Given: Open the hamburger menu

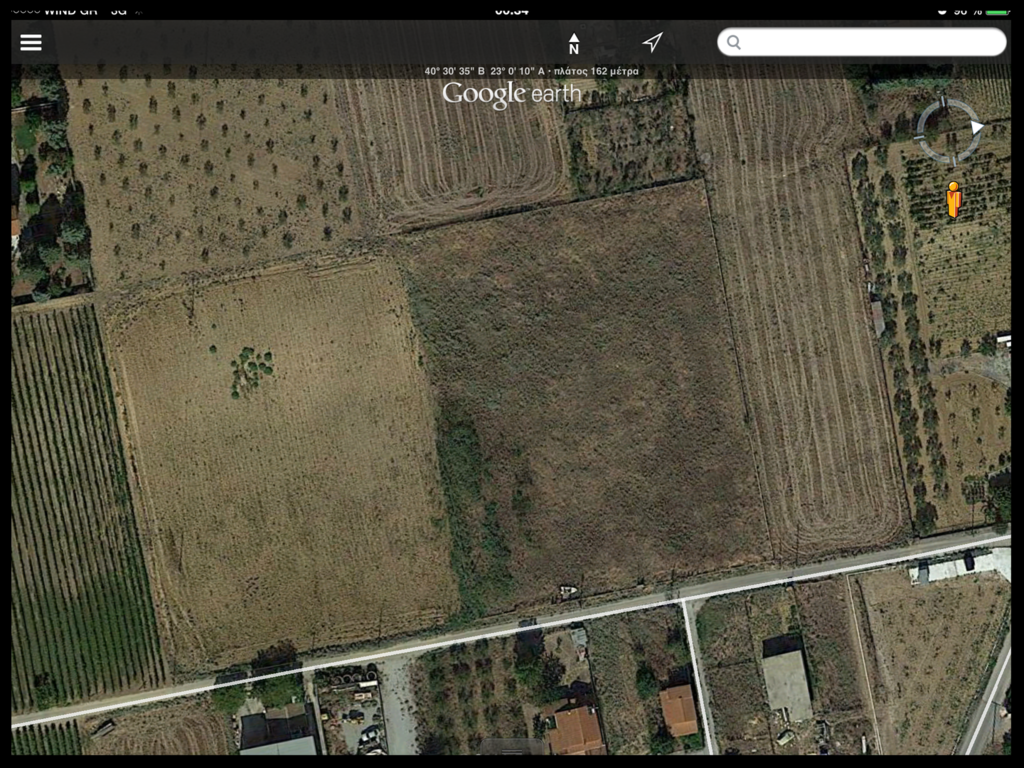Looking at the screenshot, I should point(31,42).
